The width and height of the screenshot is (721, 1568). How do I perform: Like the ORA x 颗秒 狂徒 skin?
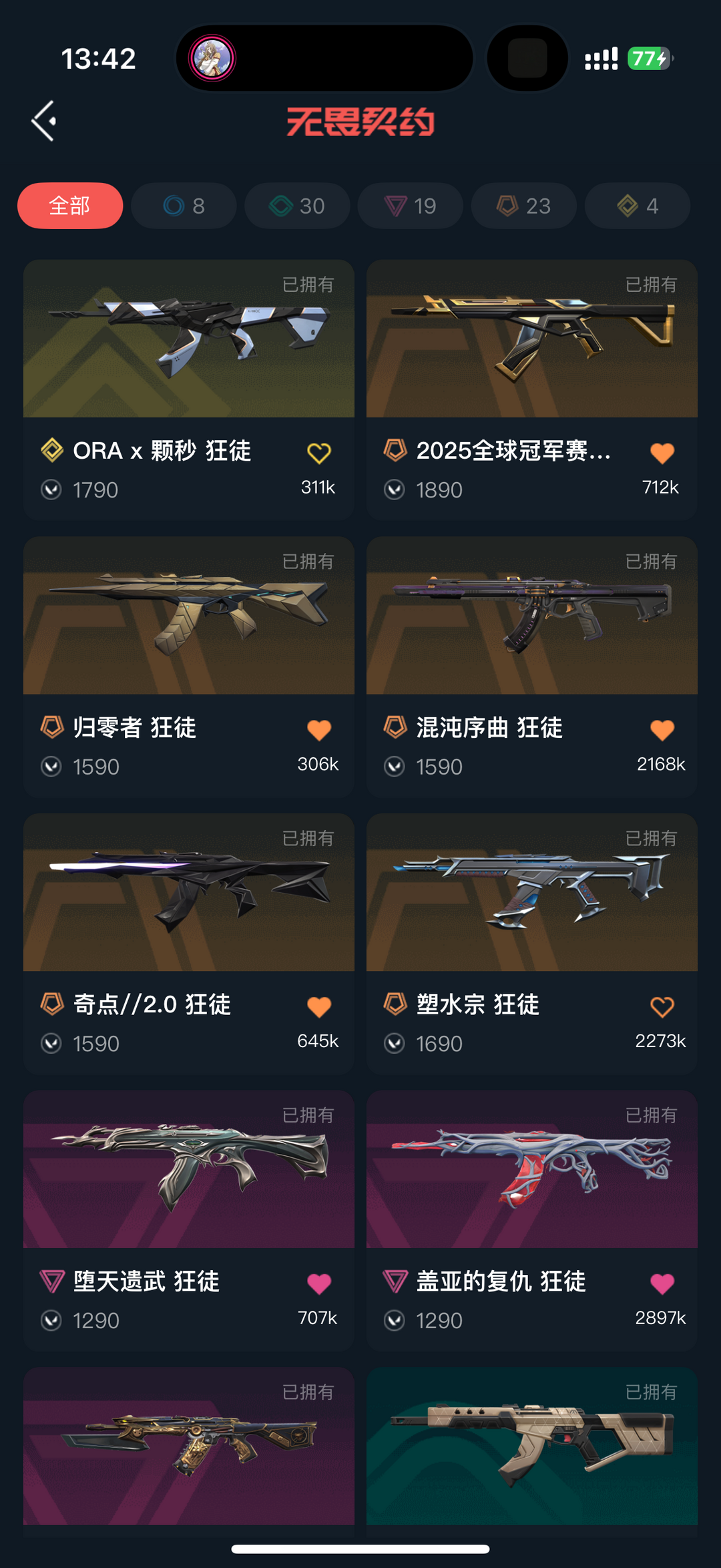coord(319,453)
